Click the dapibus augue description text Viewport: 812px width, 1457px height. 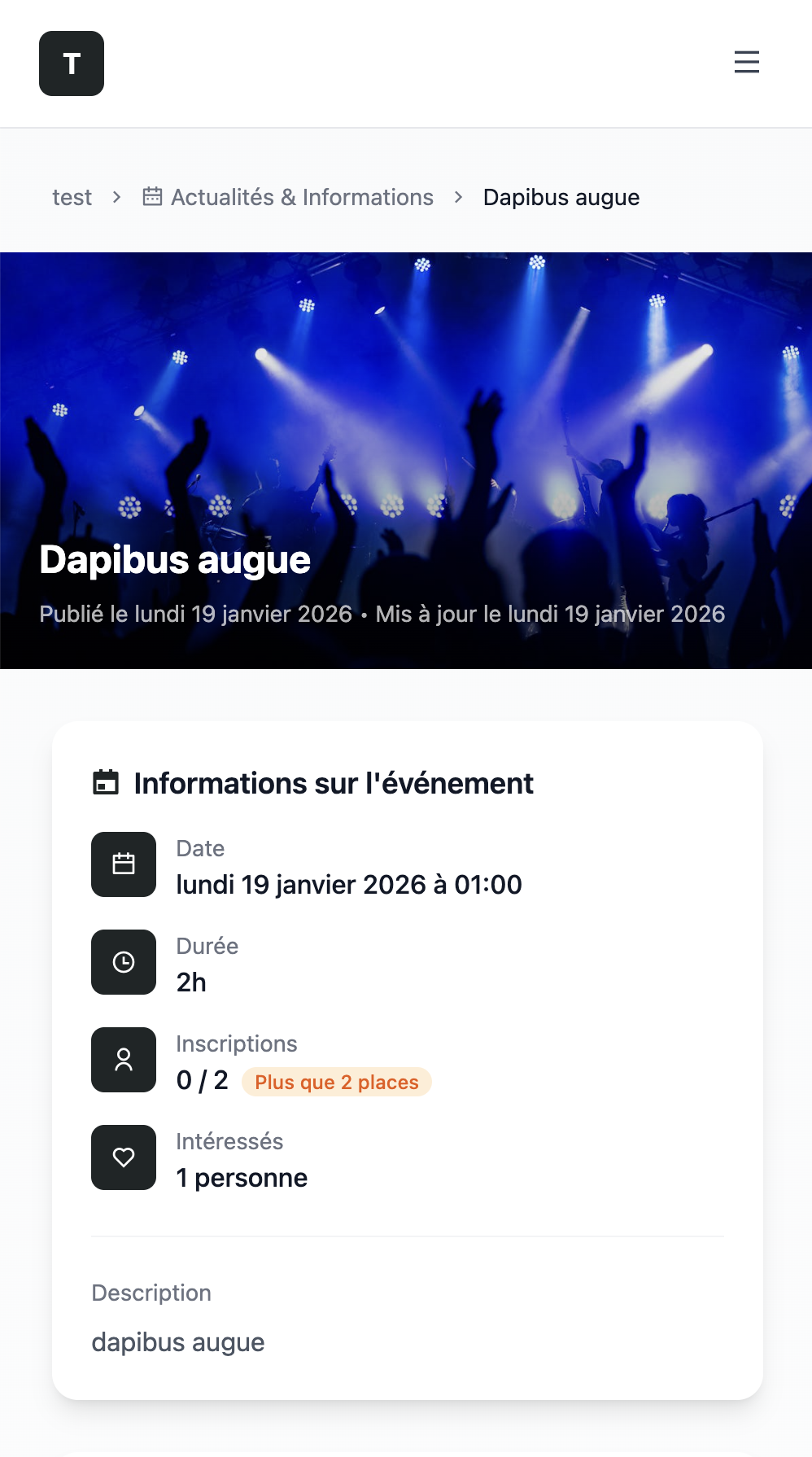click(179, 1341)
